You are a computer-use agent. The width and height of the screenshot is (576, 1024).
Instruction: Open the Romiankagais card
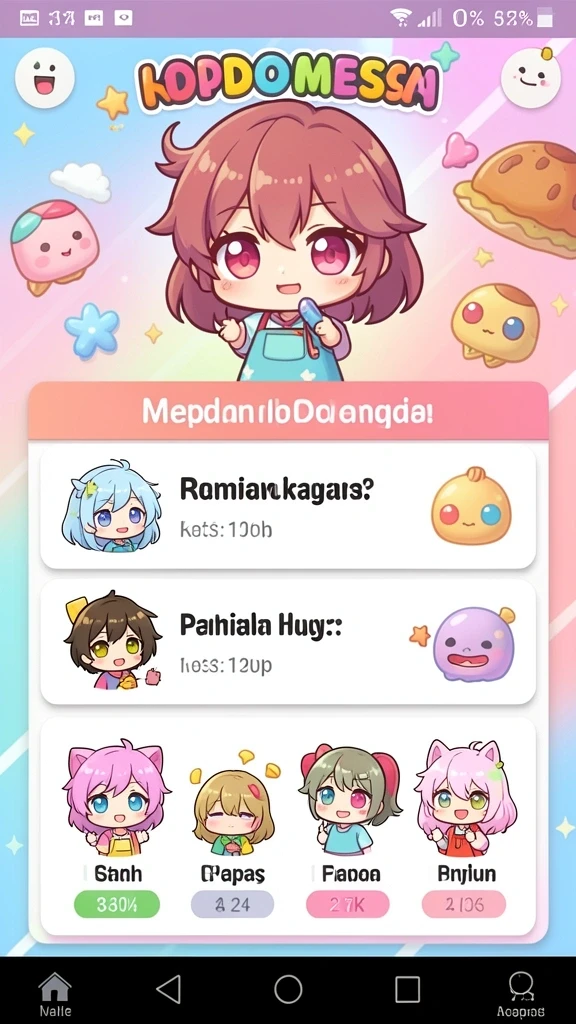(288, 507)
